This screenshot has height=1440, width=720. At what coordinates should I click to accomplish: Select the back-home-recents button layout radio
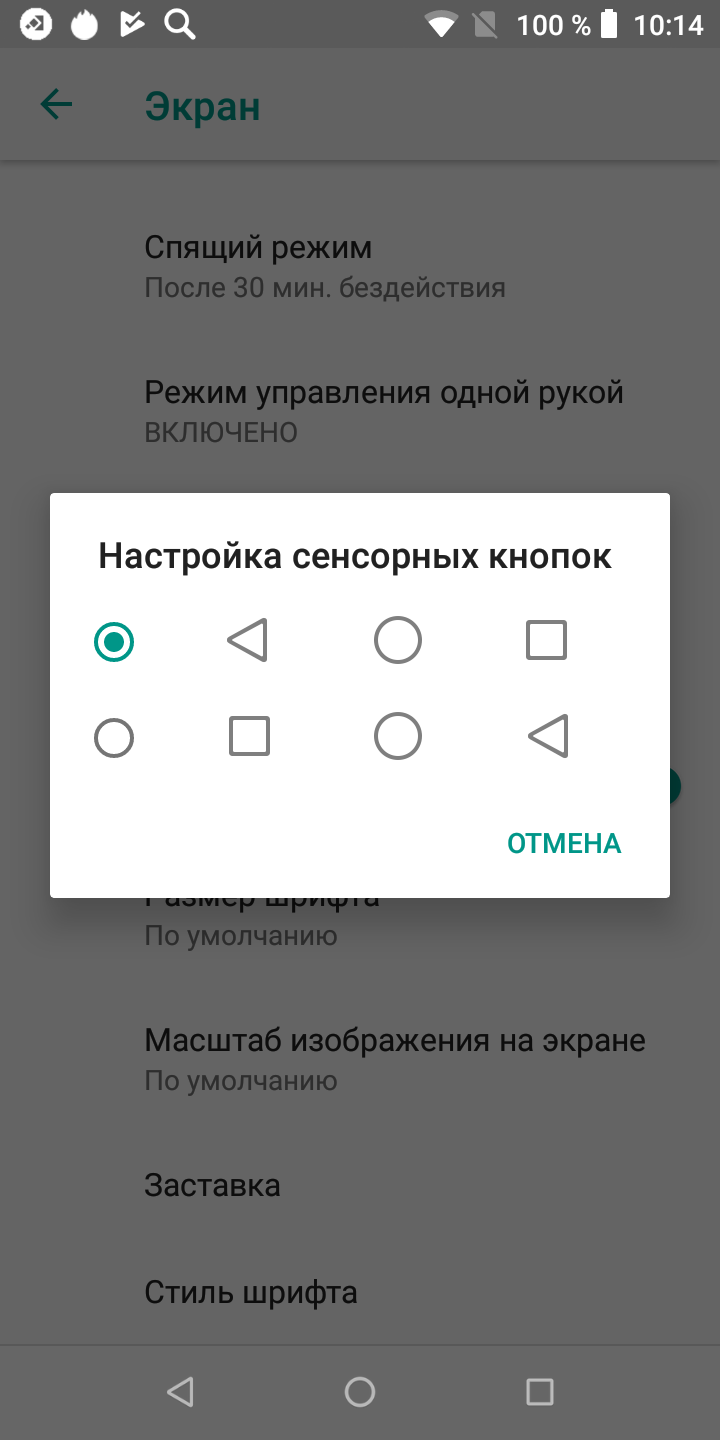click(114, 641)
